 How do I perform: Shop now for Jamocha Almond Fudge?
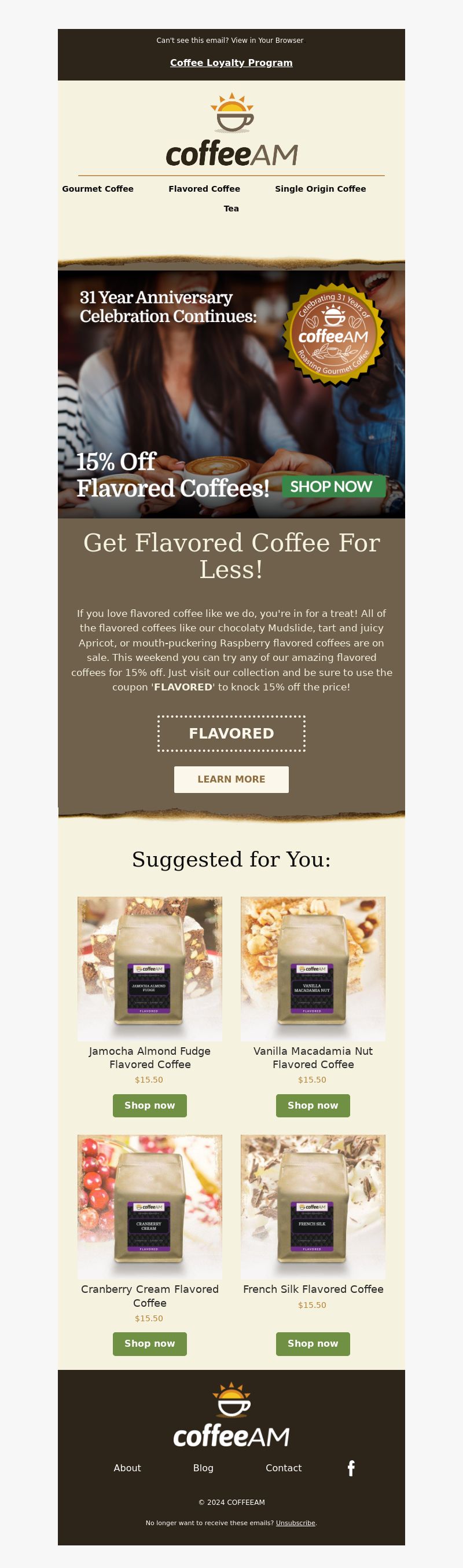pyautogui.click(x=150, y=1105)
